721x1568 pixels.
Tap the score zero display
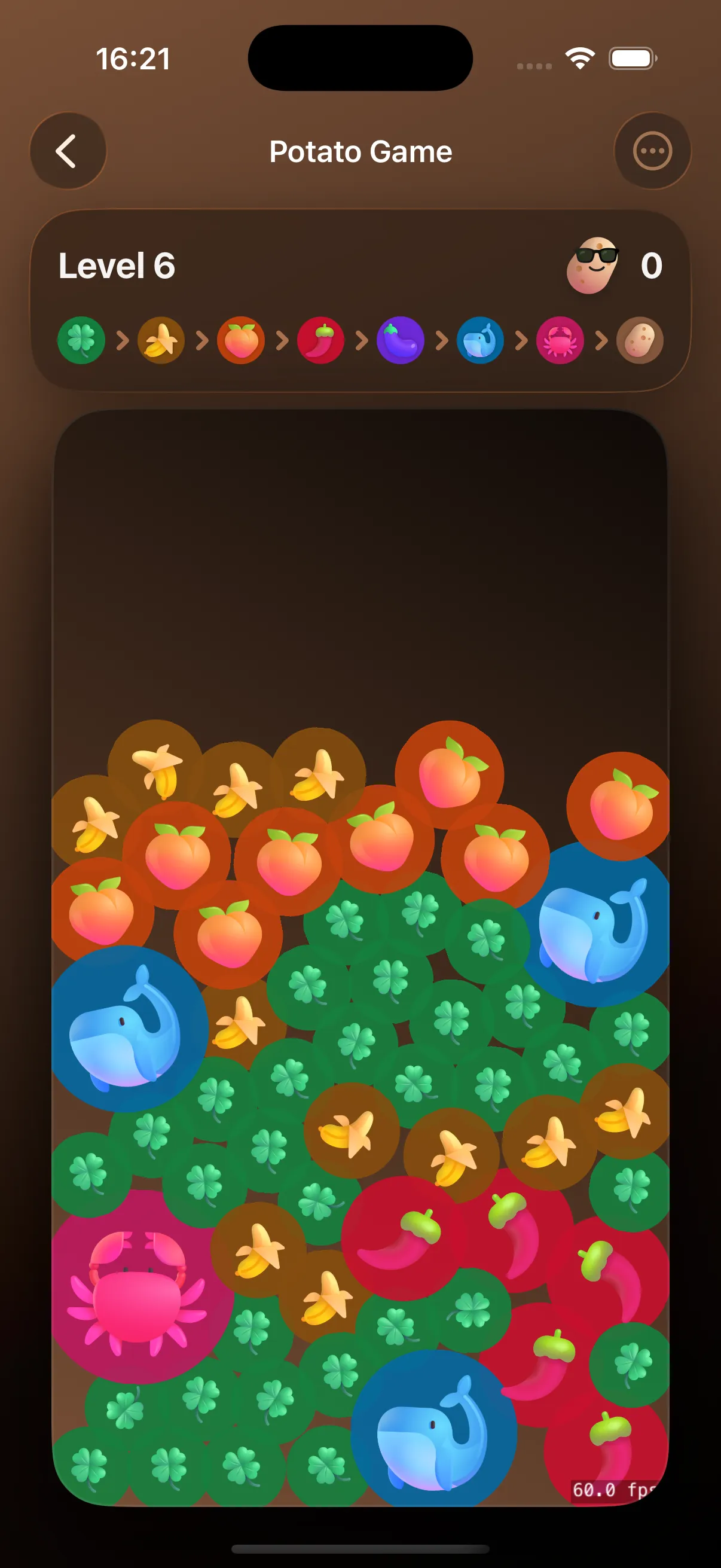tap(652, 265)
